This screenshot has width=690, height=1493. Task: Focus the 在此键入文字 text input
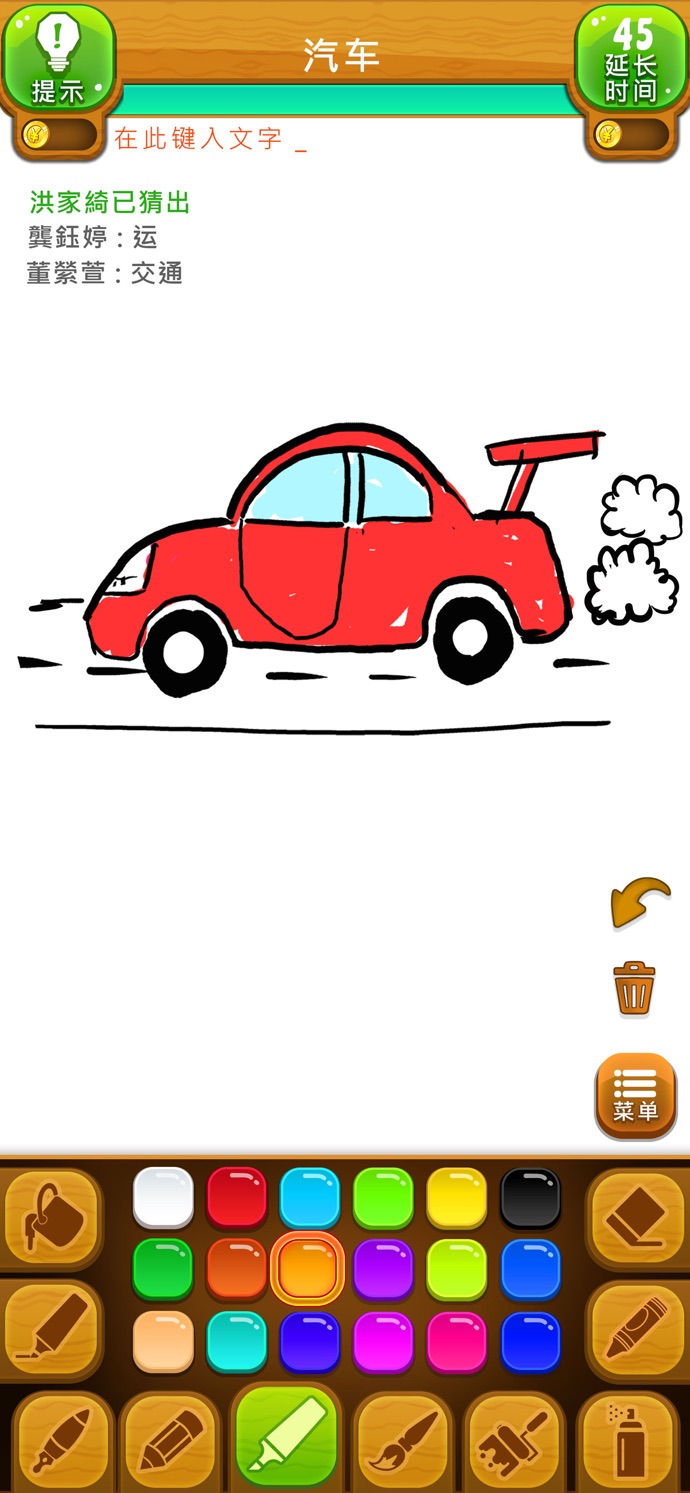[x=340, y=139]
